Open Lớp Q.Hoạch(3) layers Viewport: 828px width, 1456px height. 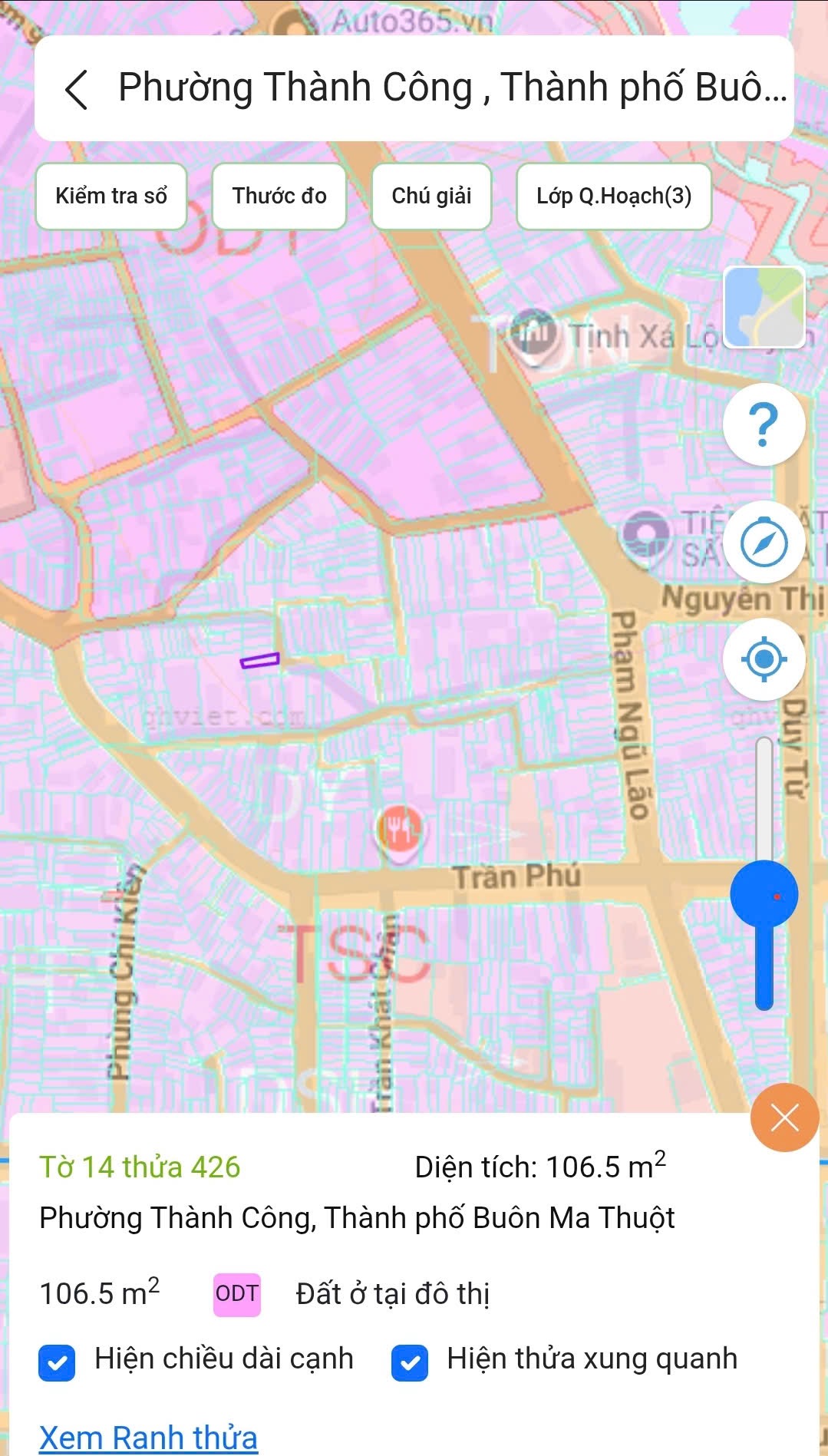(x=614, y=196)
